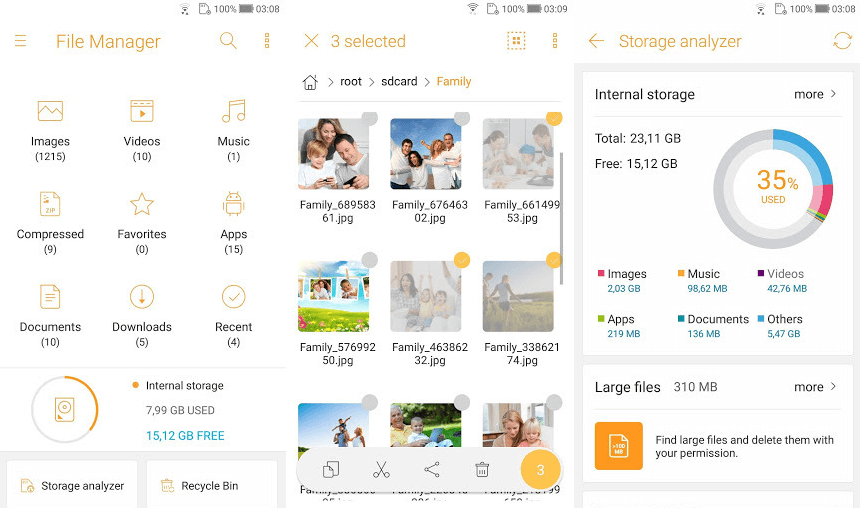The image size is (860, 508).
Task: Open the File Manager hamburger menu
Action: coord(20,42)
